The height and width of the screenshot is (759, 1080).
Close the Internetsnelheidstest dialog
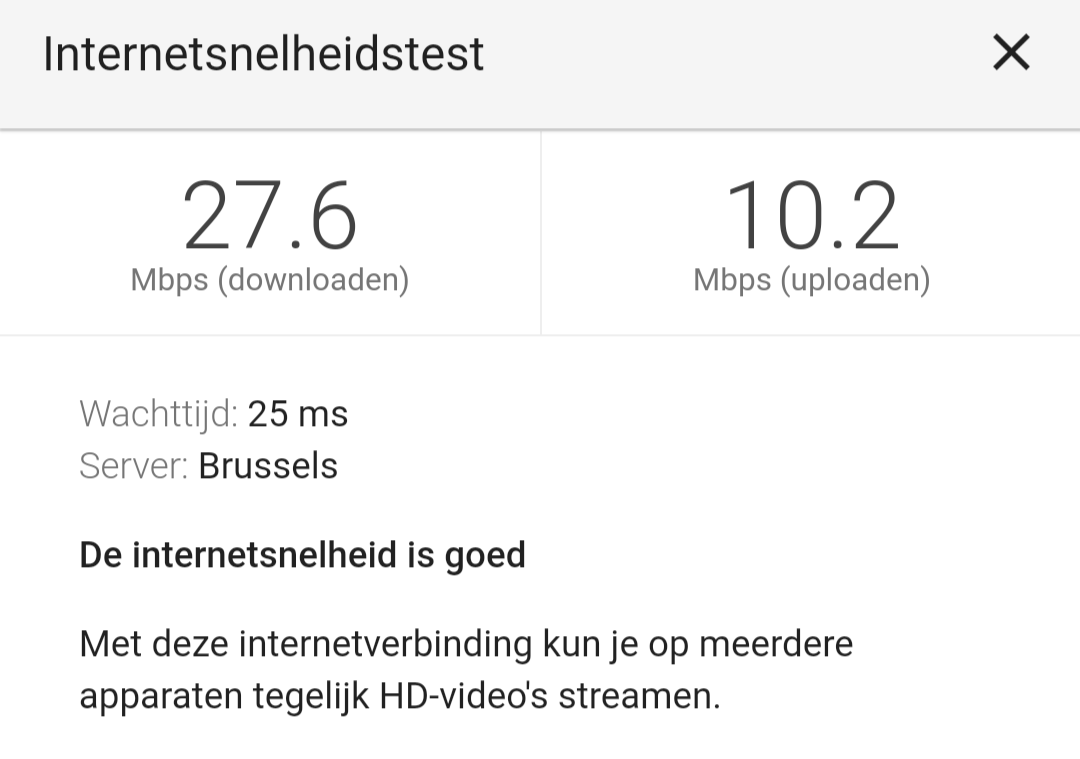point(1011,52)
